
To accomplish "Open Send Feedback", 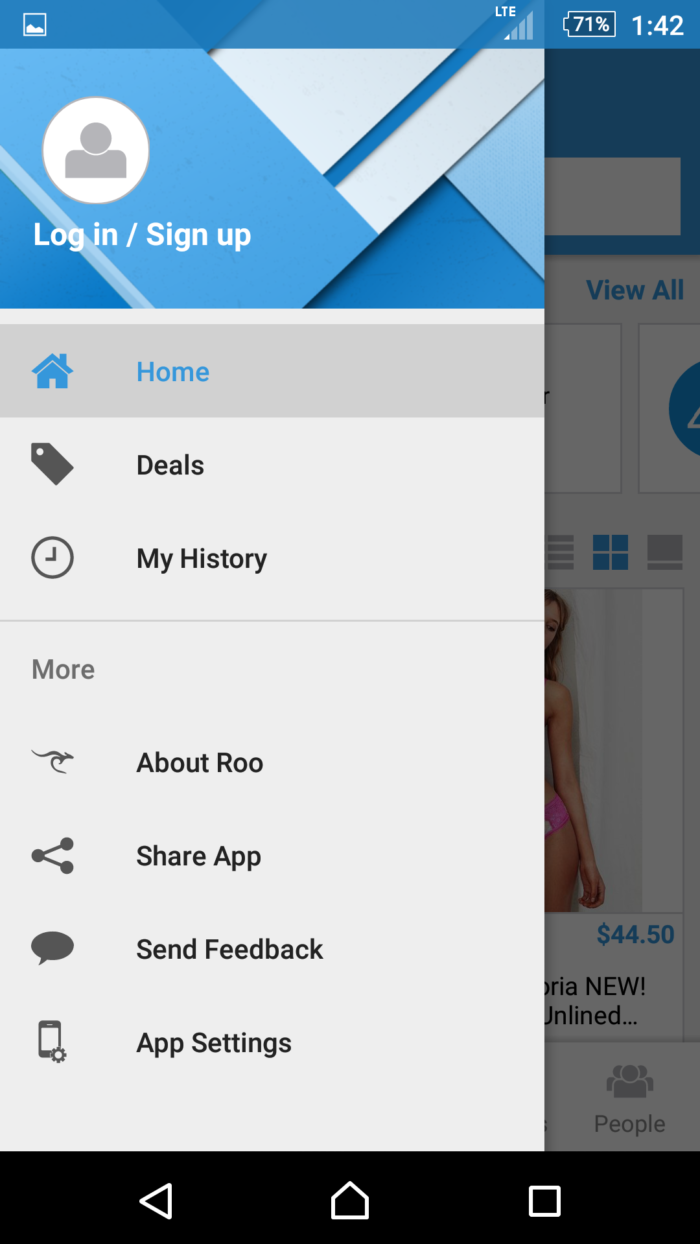I will tap(229, 949).
